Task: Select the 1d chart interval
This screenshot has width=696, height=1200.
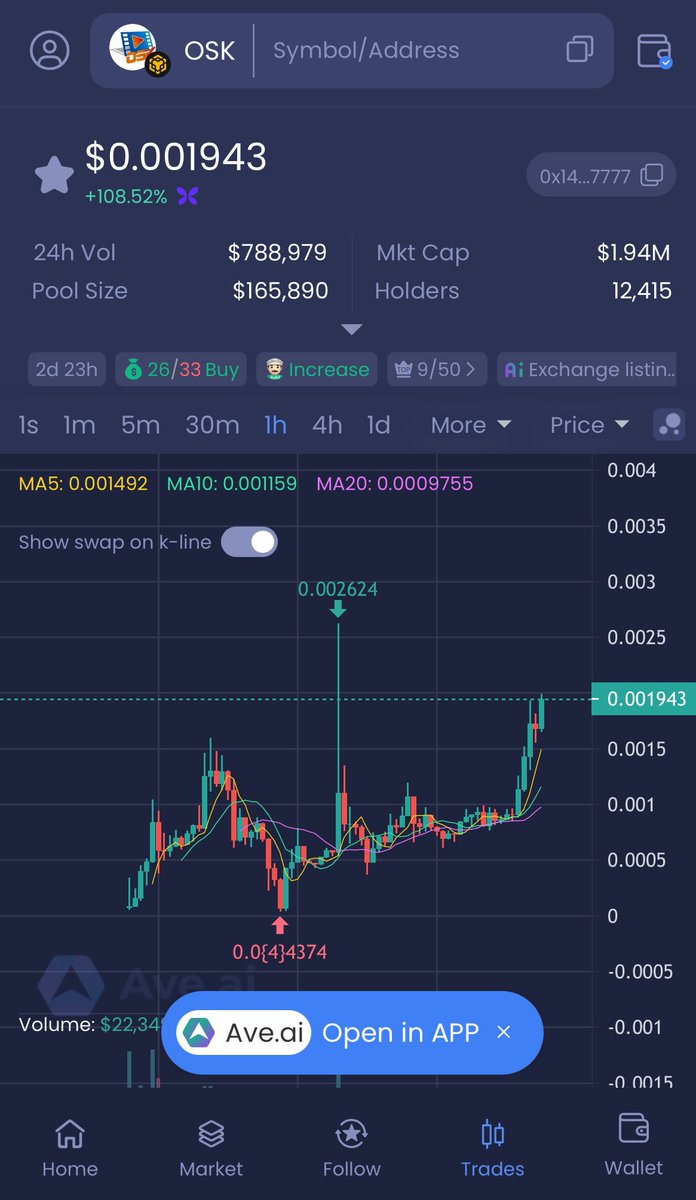Action: (x=378, y=425)
